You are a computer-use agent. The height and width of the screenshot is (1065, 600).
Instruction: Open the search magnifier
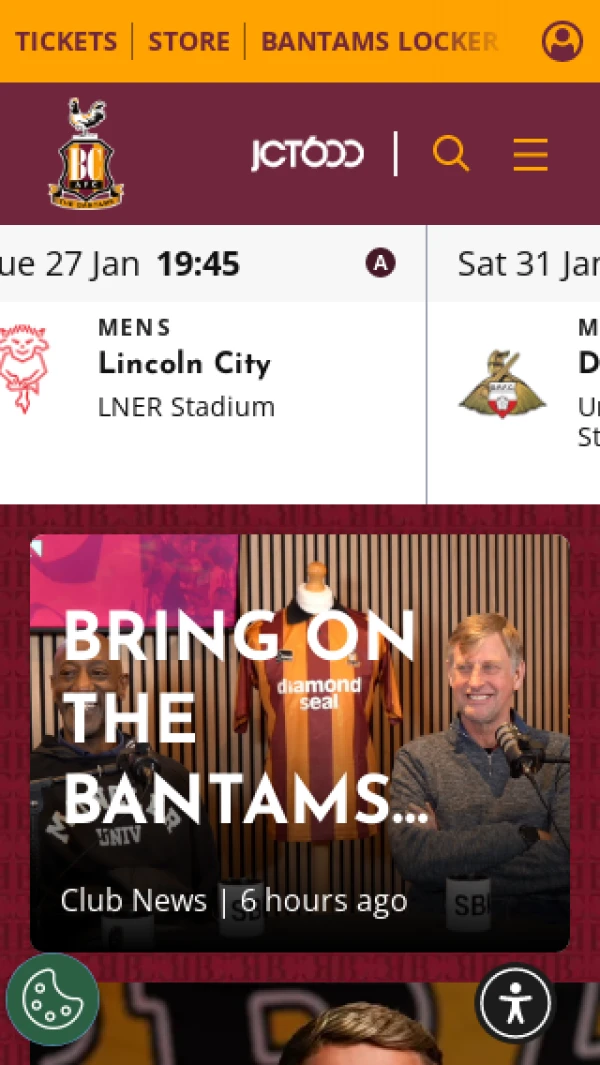pos(450,154)
